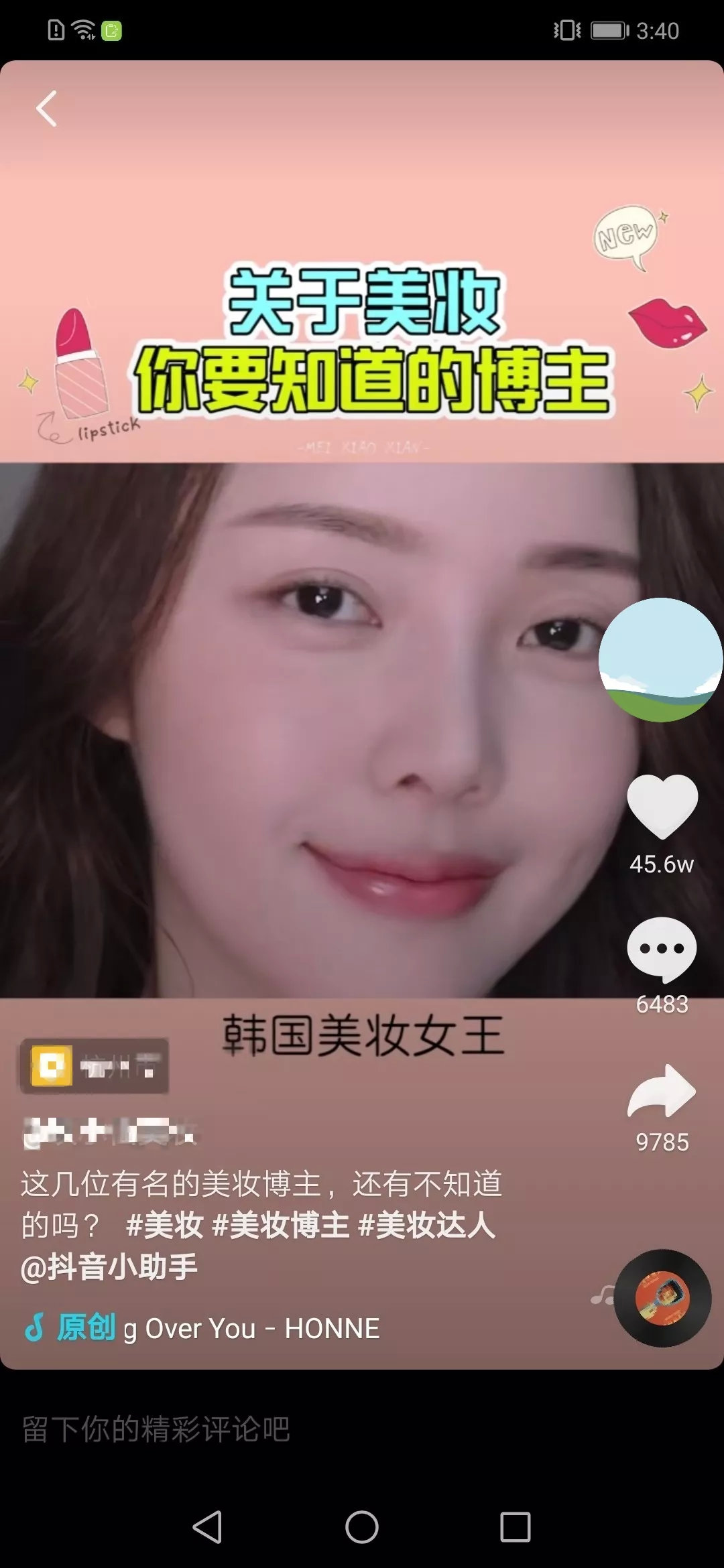Open the hashtag #美妆达人
Screen dimensions: 724x1568
point(427,1226)
